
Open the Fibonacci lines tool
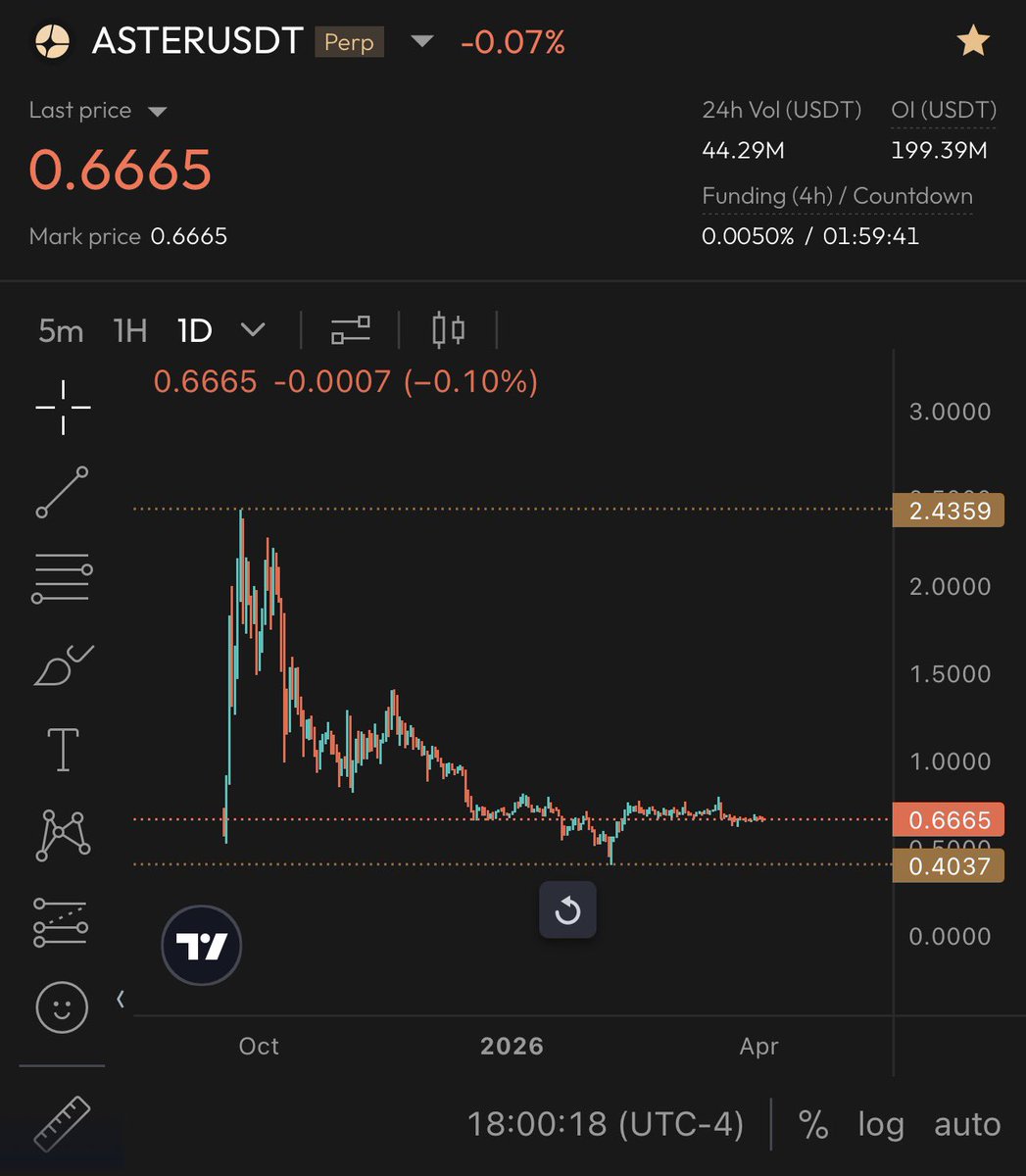click(x=63, y=578)
